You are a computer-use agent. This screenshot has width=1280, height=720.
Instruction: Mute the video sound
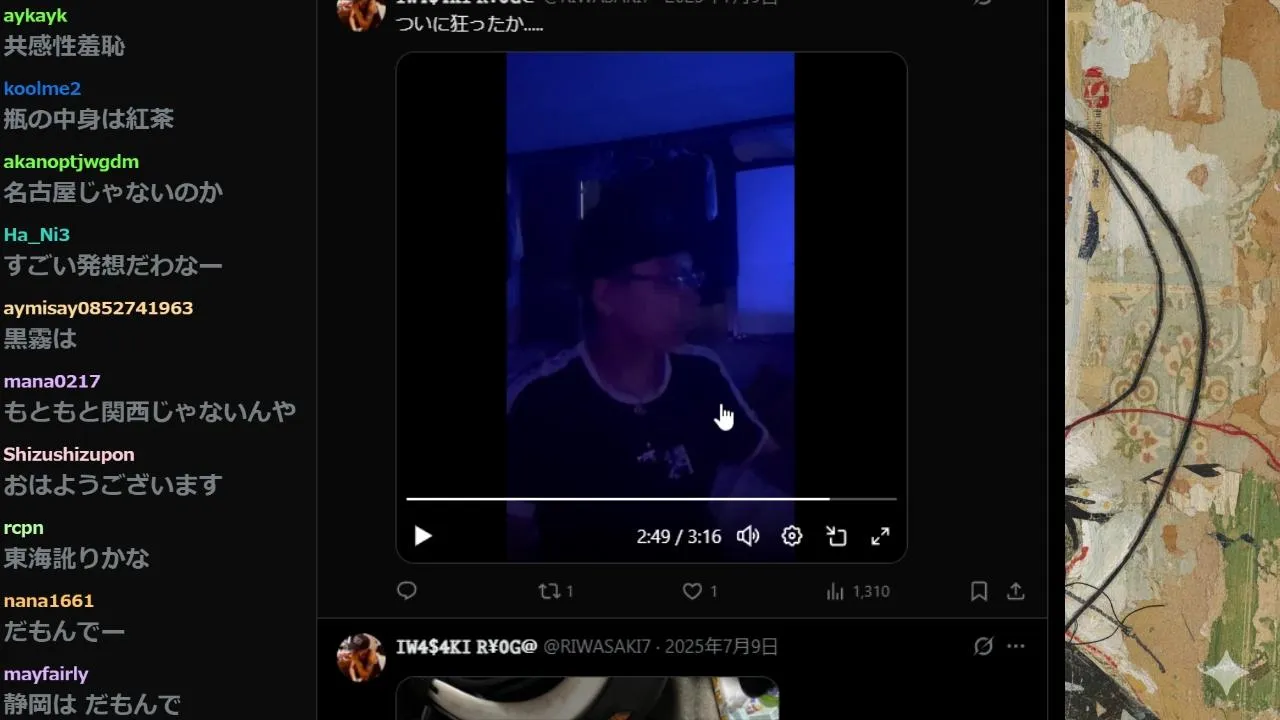click(748, 536)
